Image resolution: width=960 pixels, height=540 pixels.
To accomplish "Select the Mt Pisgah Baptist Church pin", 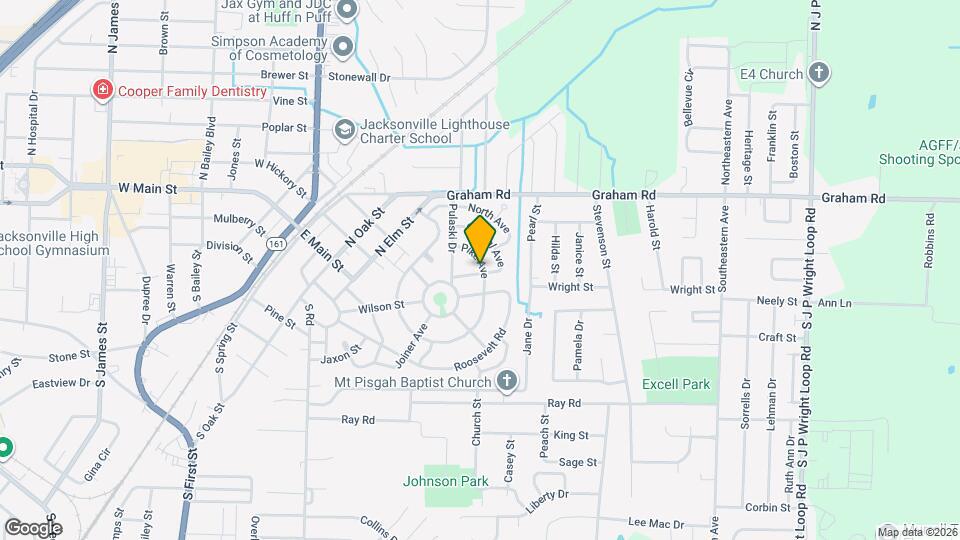I will [x=506, y=381].
